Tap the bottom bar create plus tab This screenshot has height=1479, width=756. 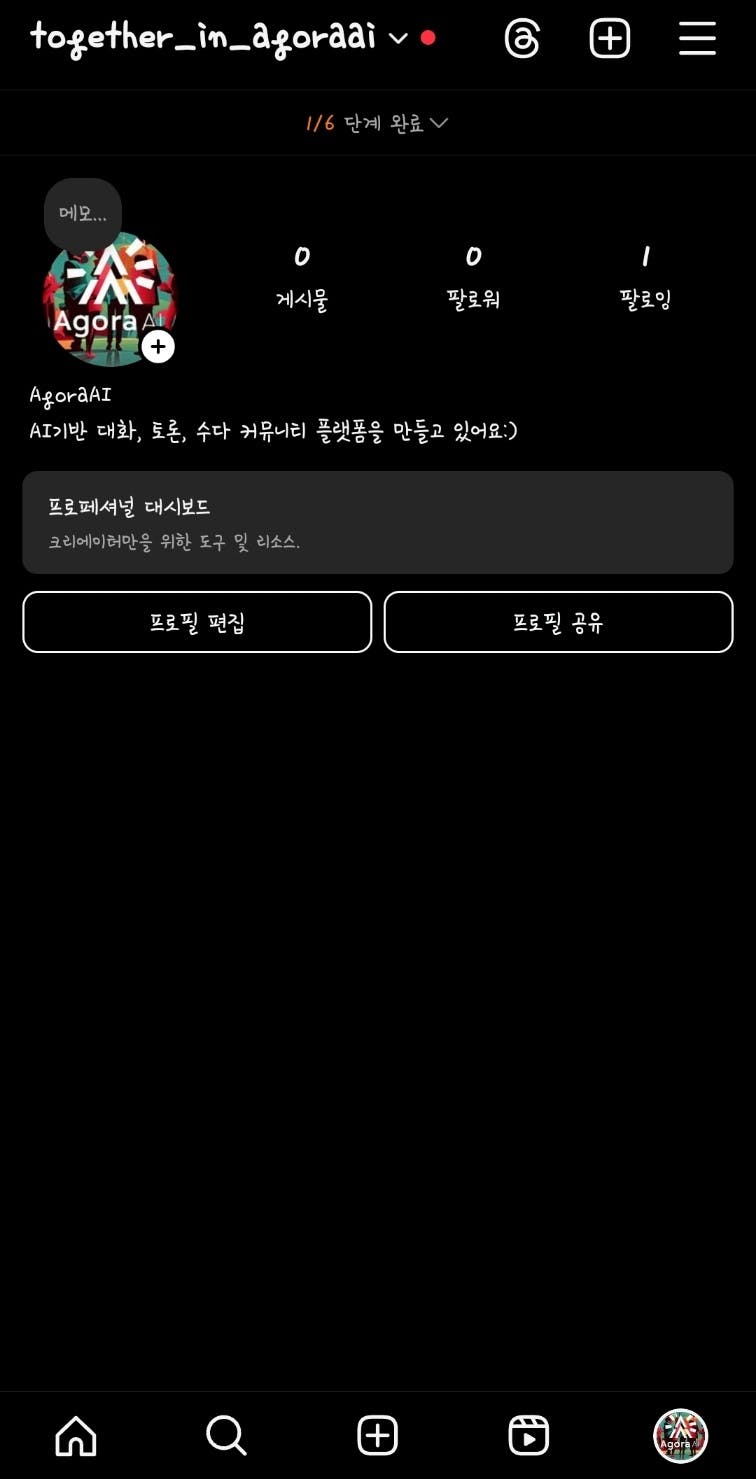[x=377, y=1436]
